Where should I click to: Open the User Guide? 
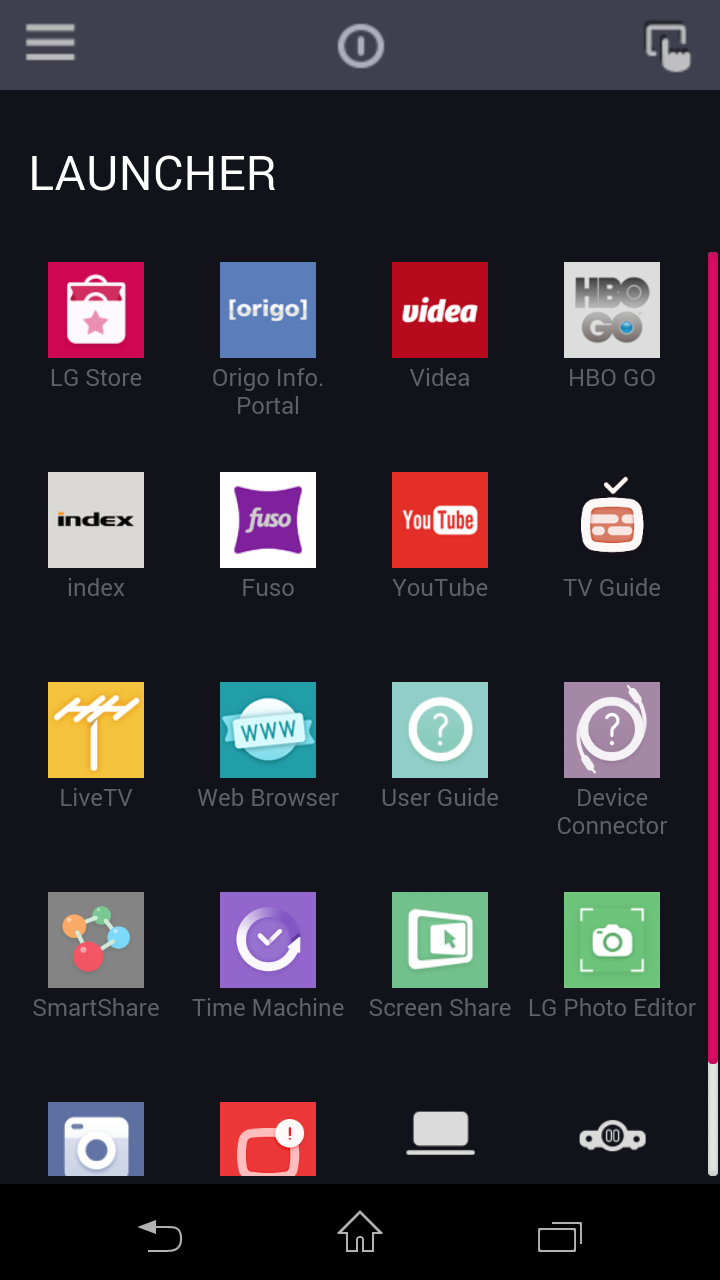tap(440, 730)
